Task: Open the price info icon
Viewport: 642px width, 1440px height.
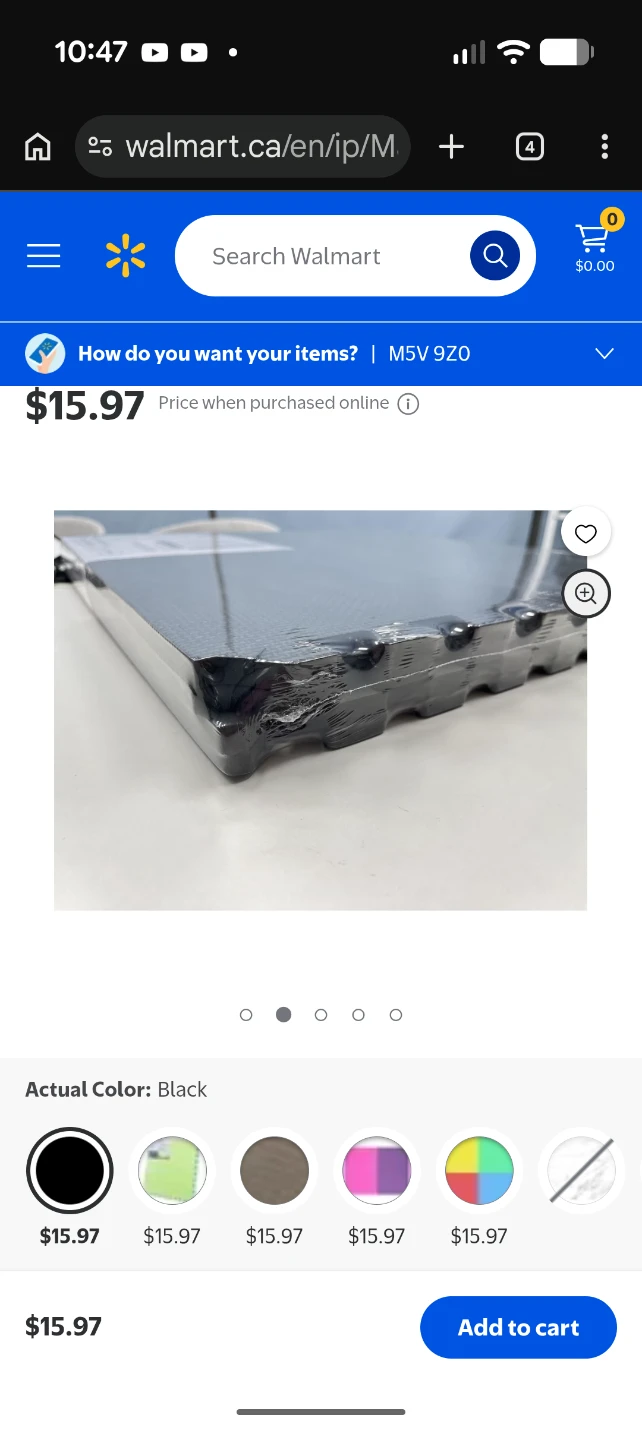Action: click(408, 404)
